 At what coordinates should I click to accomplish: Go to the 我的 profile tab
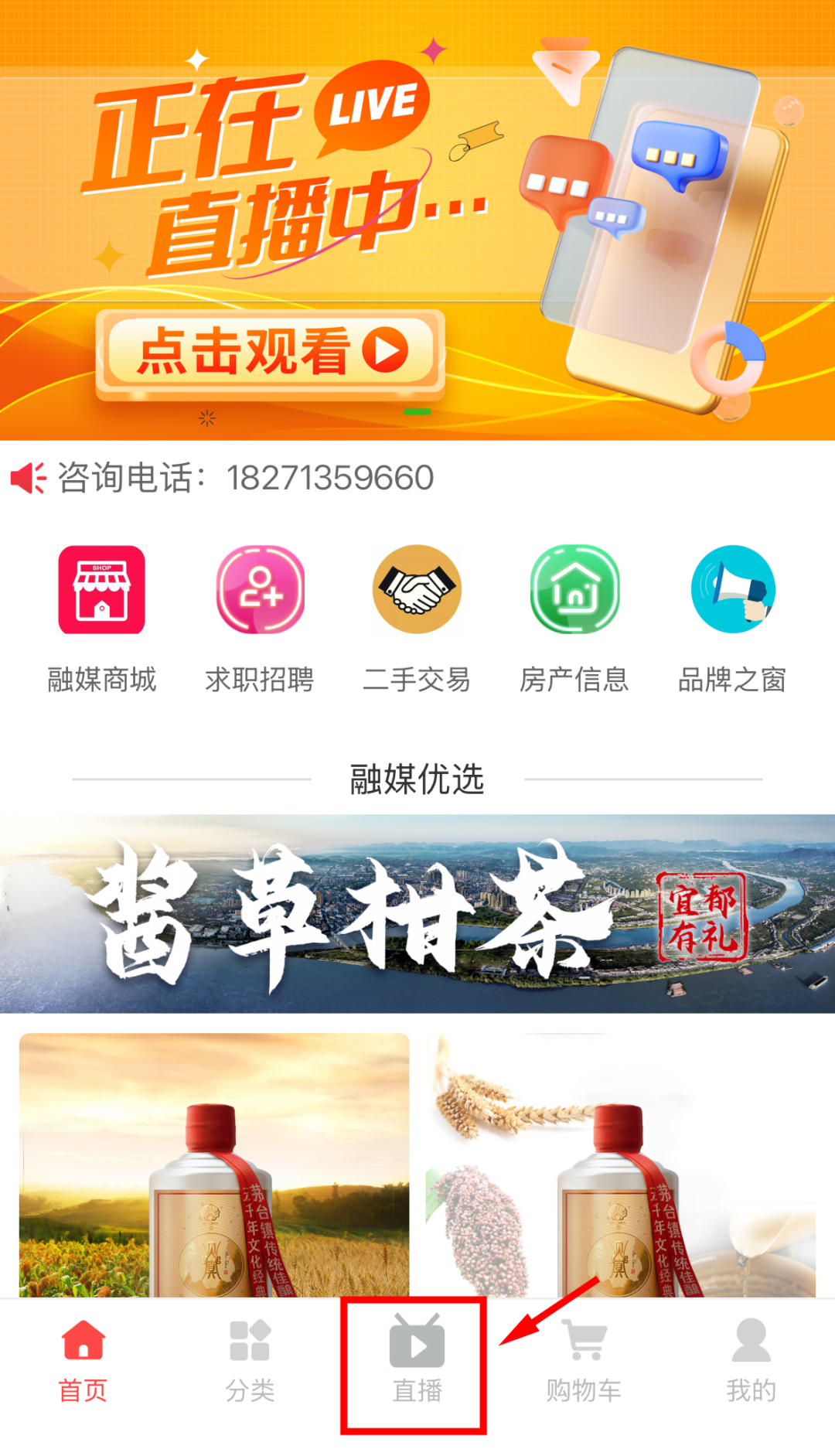click(750, 1362)
